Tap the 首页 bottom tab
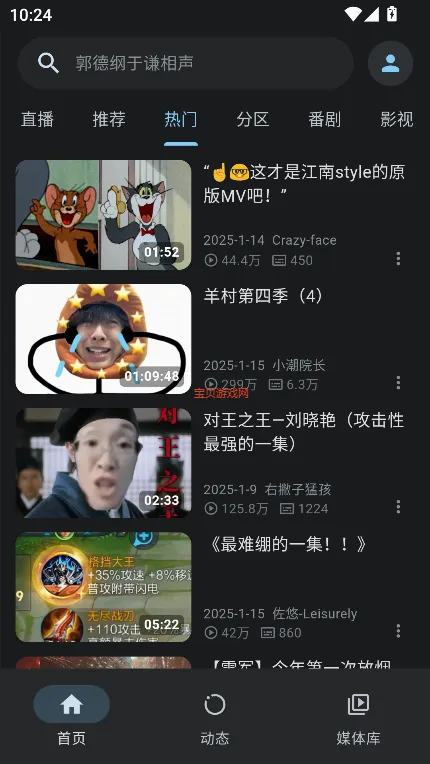430x764 pixels. 72,718
